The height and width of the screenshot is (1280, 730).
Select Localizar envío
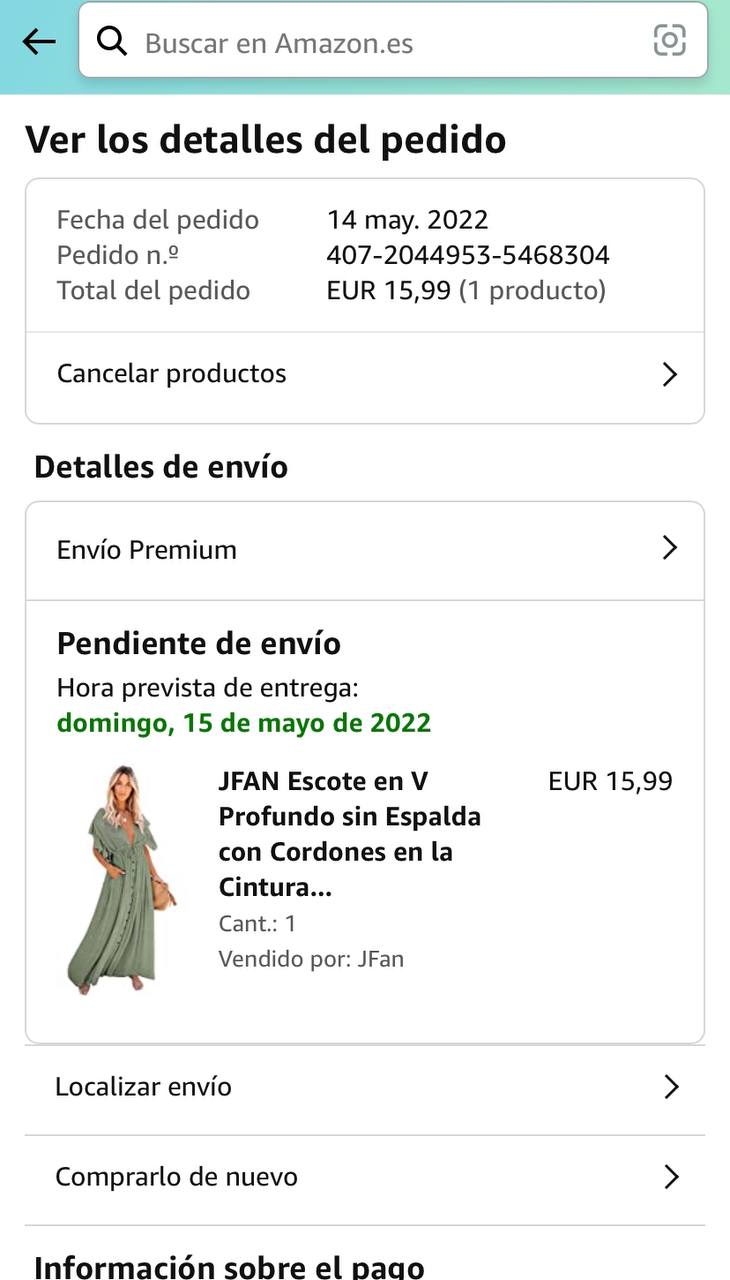click(x=365, y=1088)
